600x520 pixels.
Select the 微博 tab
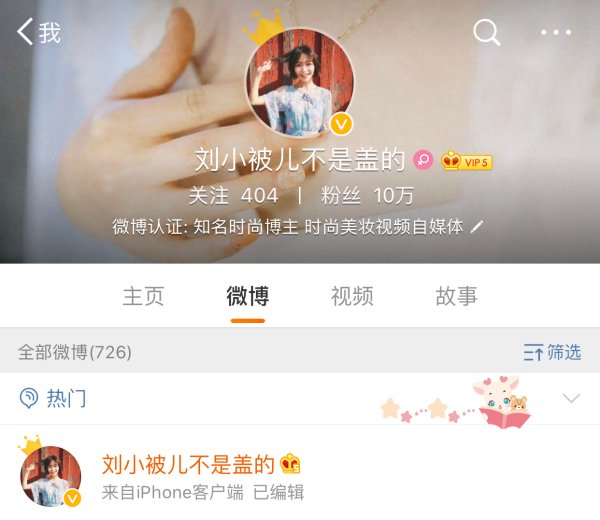(x=247, y=296)
